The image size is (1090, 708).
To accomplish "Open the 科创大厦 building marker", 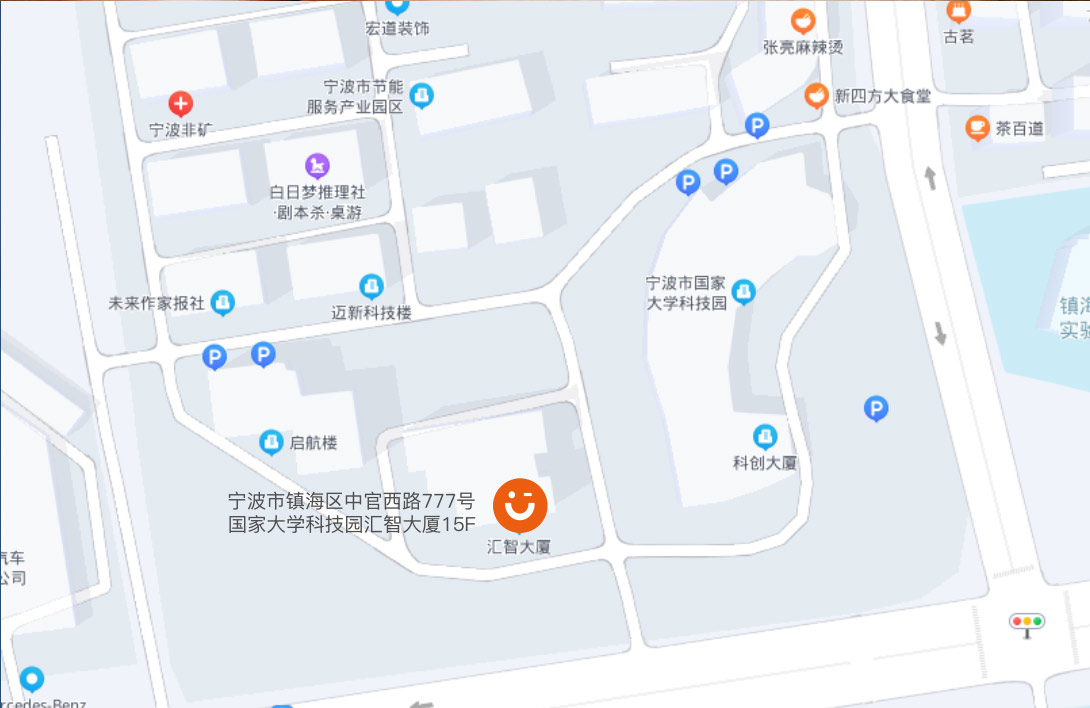I will click(765, 436).
